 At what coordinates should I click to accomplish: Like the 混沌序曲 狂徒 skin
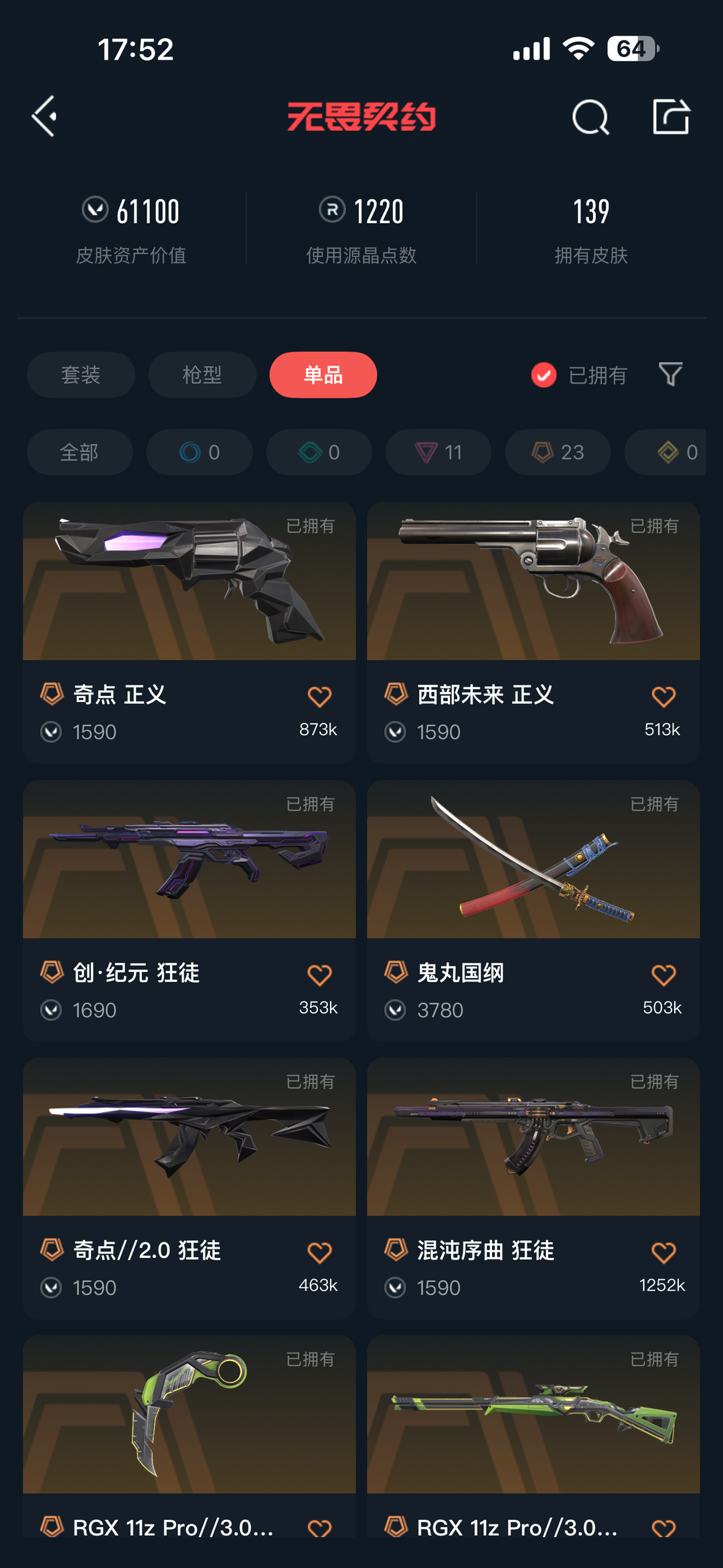[663, 1253]
